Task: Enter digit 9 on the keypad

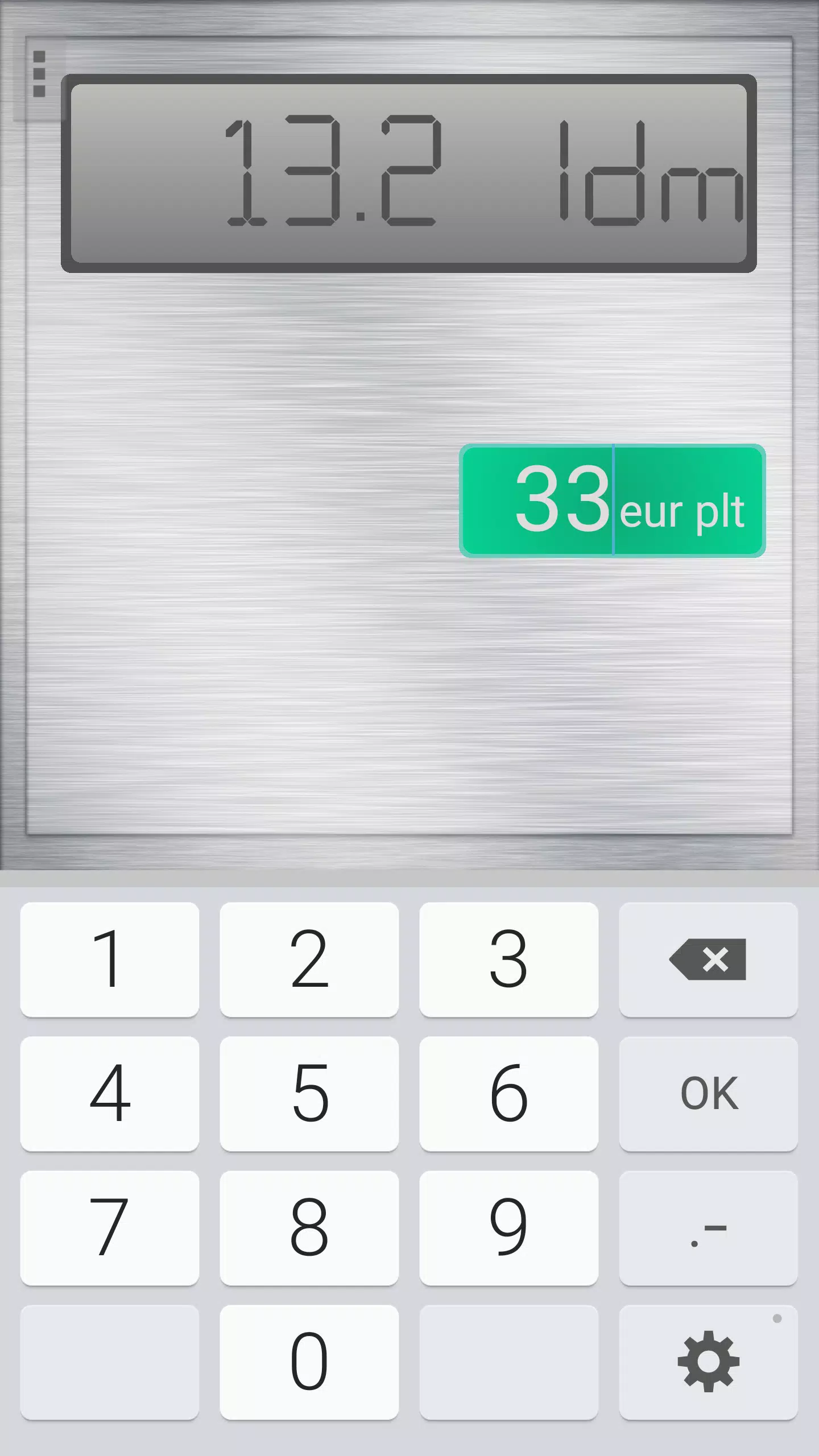Action: tap(508, 1227)
